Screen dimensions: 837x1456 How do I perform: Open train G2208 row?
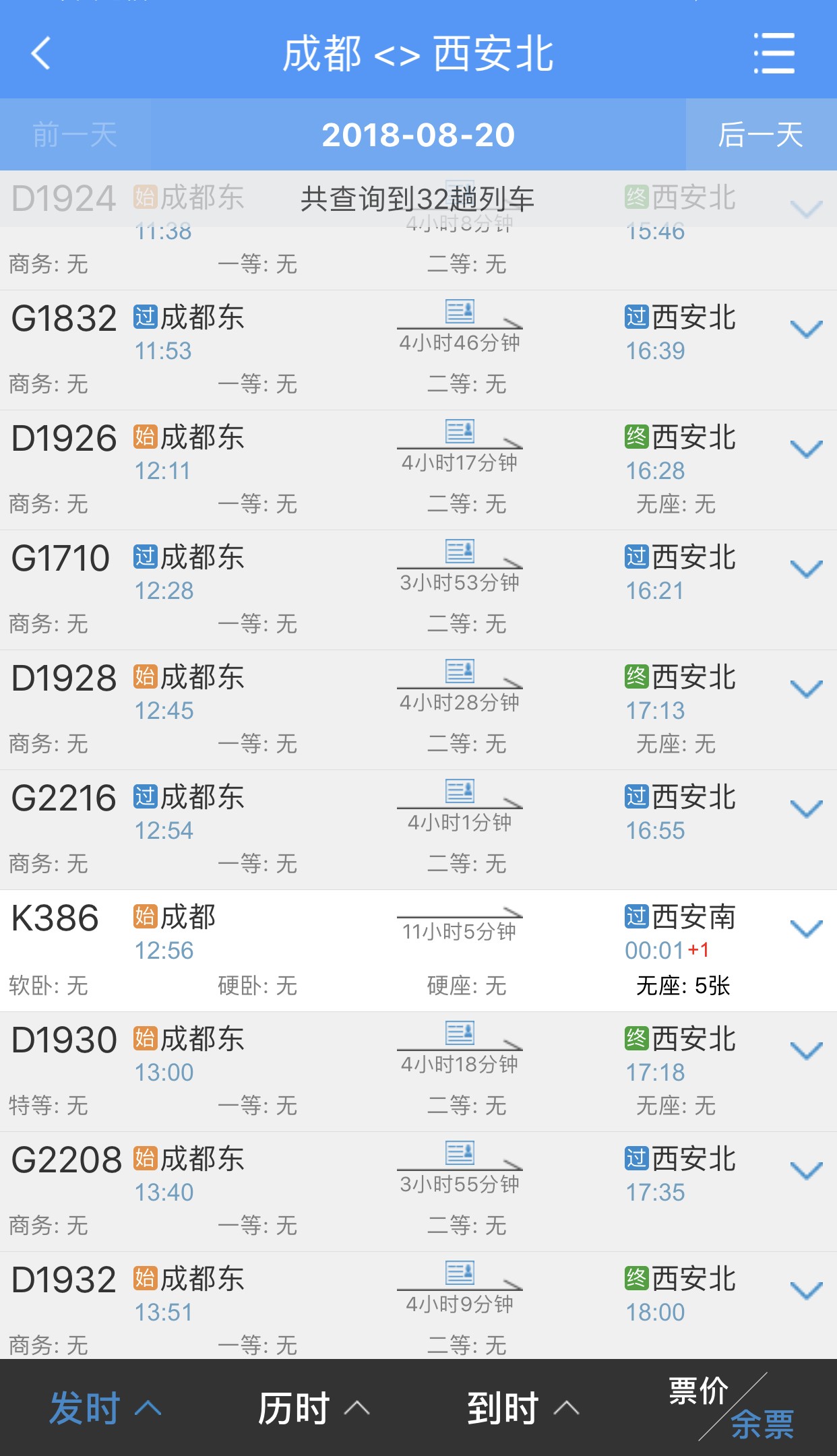click(x=418, y=1192)
